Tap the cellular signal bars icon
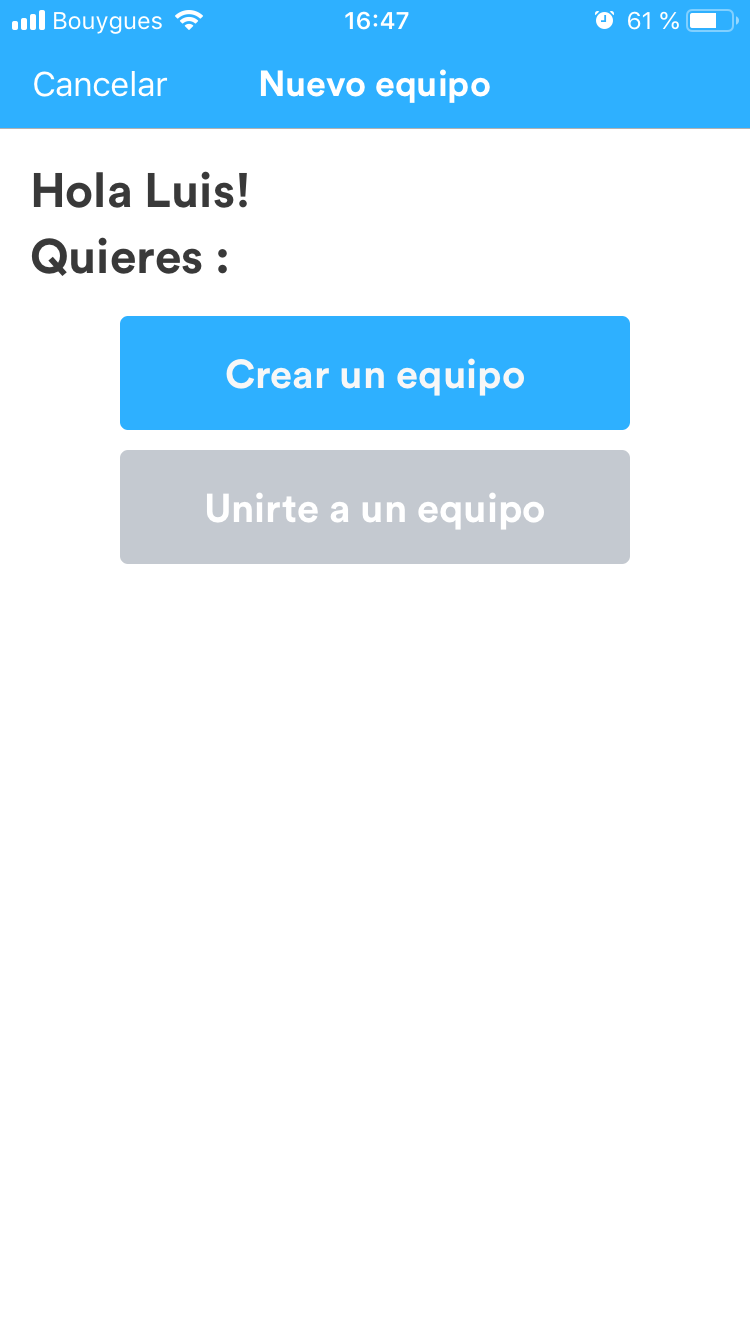 coord(30,18)
